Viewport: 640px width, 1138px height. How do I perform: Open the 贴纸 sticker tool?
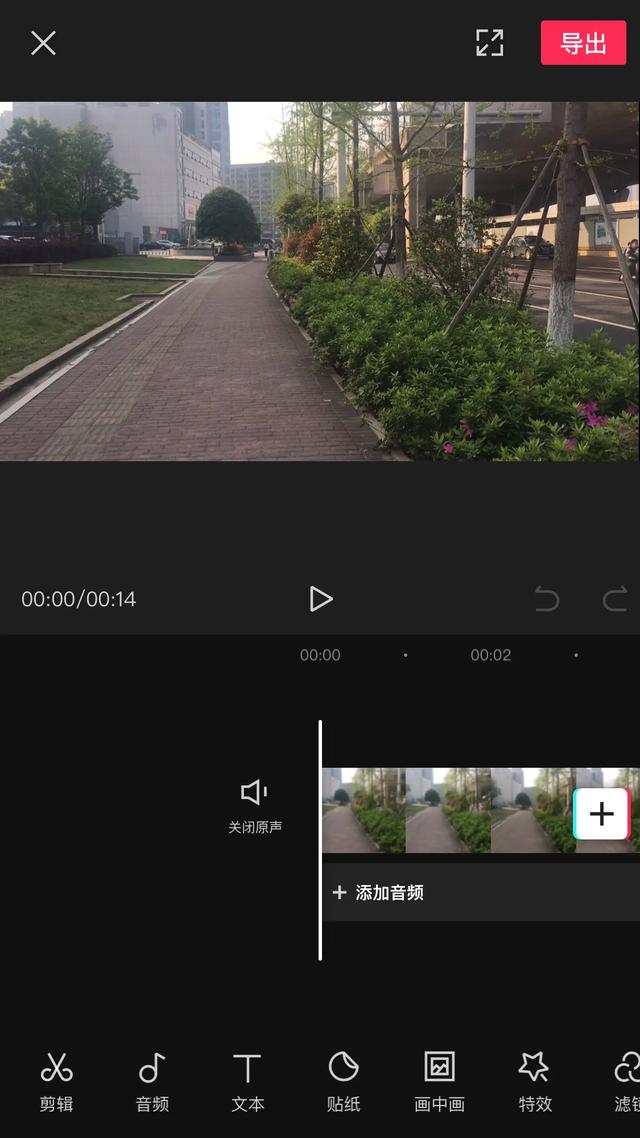[343, 1082]
